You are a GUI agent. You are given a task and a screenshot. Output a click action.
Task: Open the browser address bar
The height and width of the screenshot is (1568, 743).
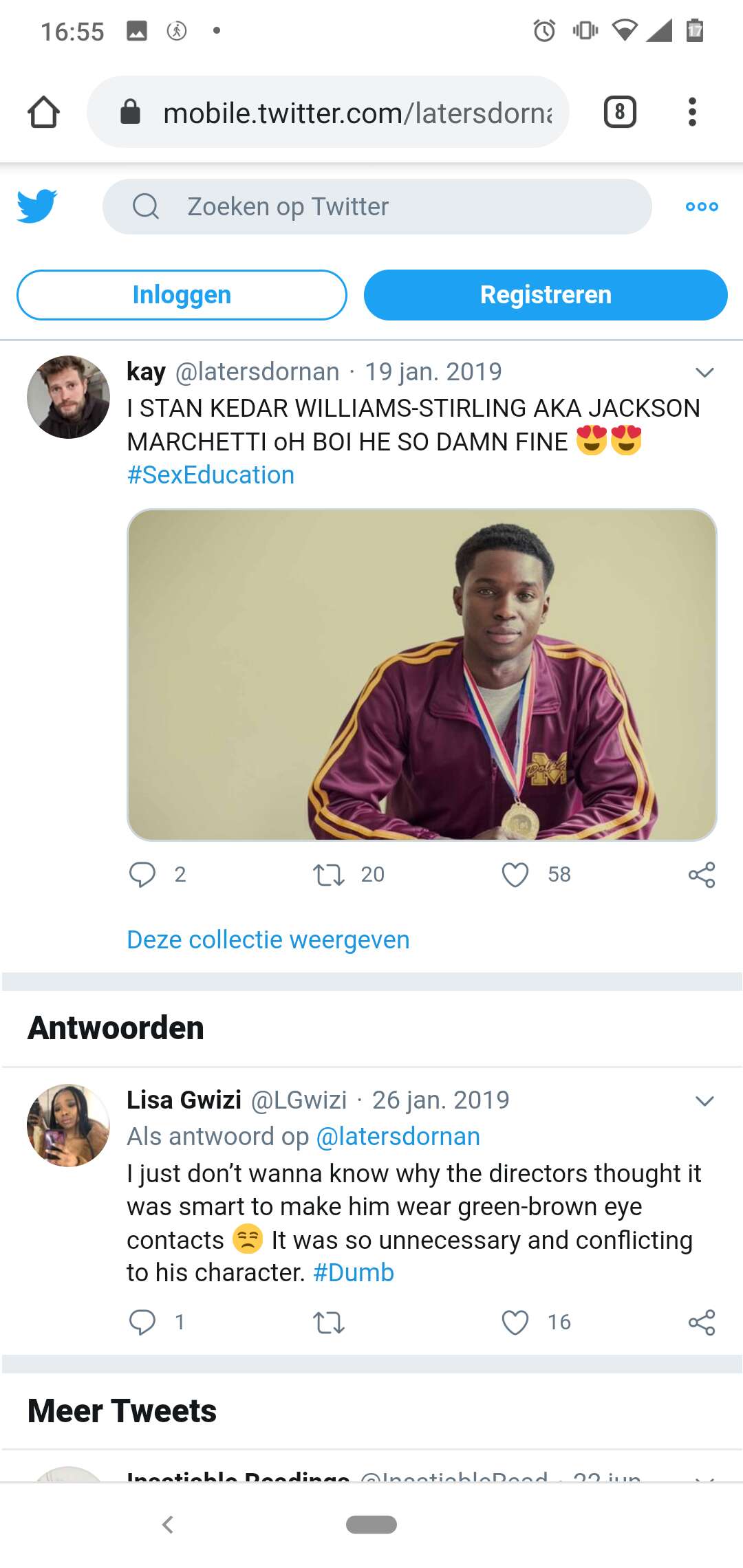coord(328,112)
